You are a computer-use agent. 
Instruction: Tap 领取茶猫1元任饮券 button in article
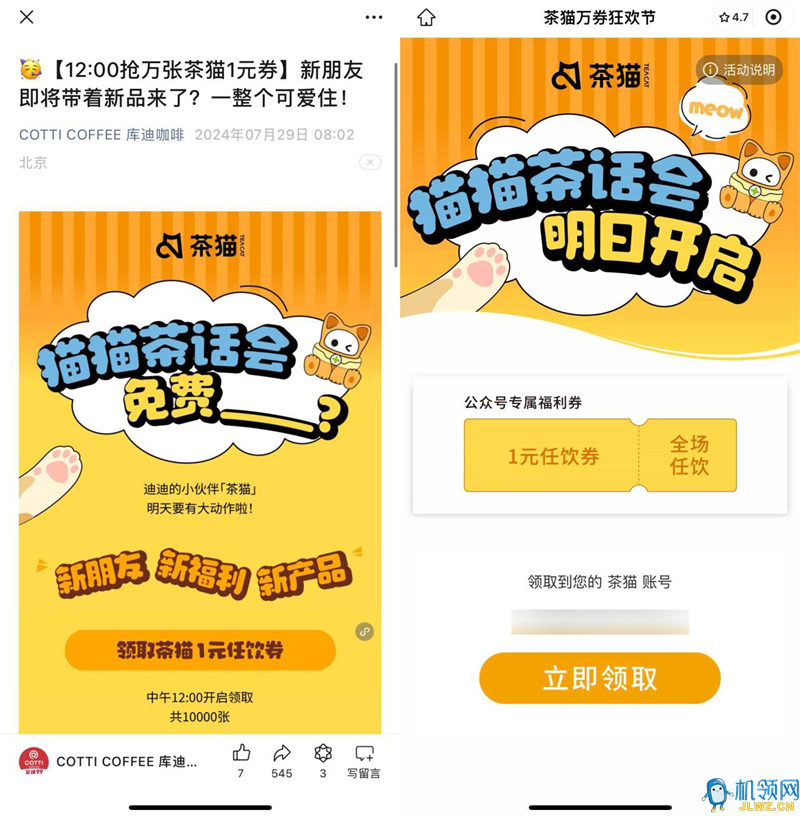pyautogui.click(x=200, y=650)
